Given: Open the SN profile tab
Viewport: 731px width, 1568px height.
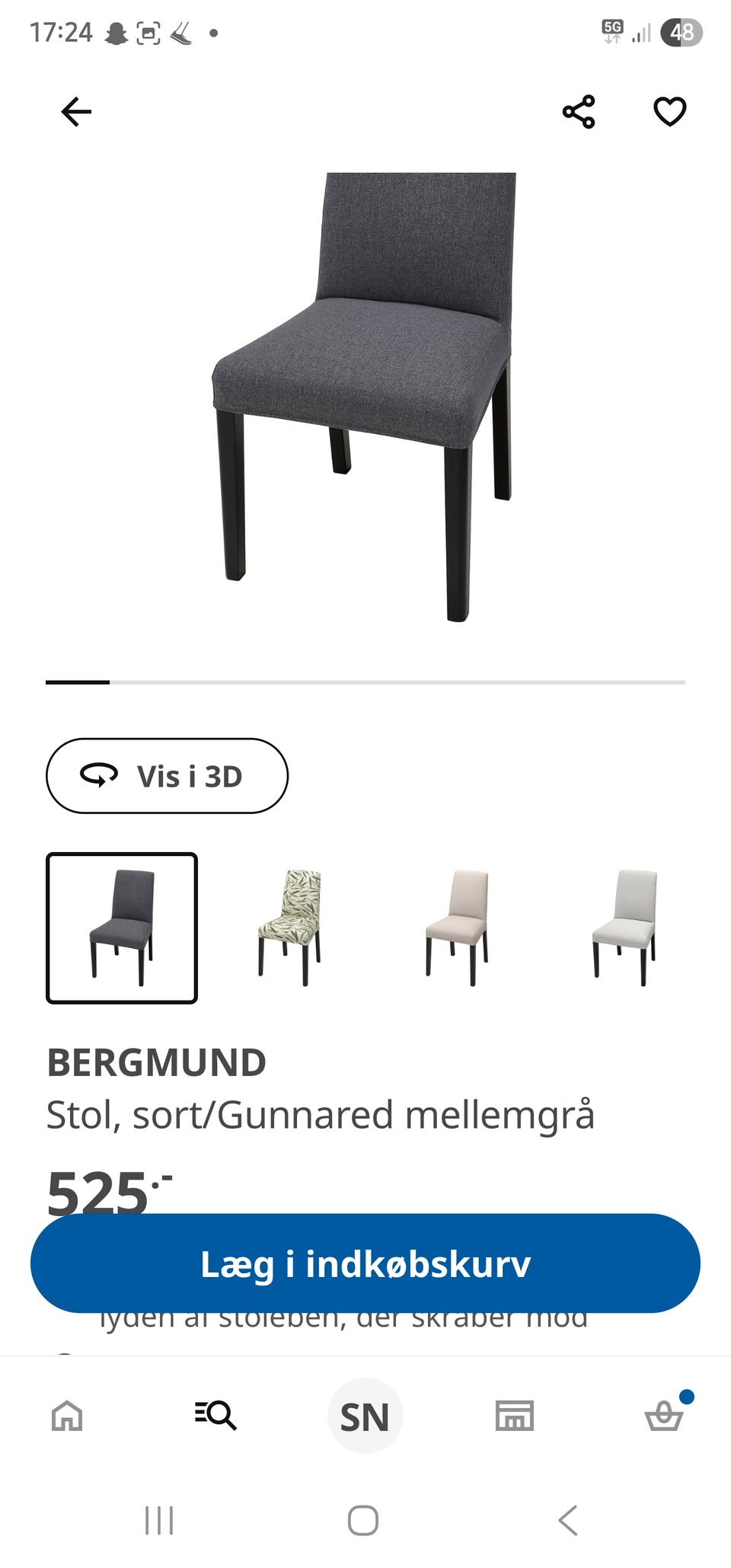Looking at the screenshot, I should point(364,1416).
